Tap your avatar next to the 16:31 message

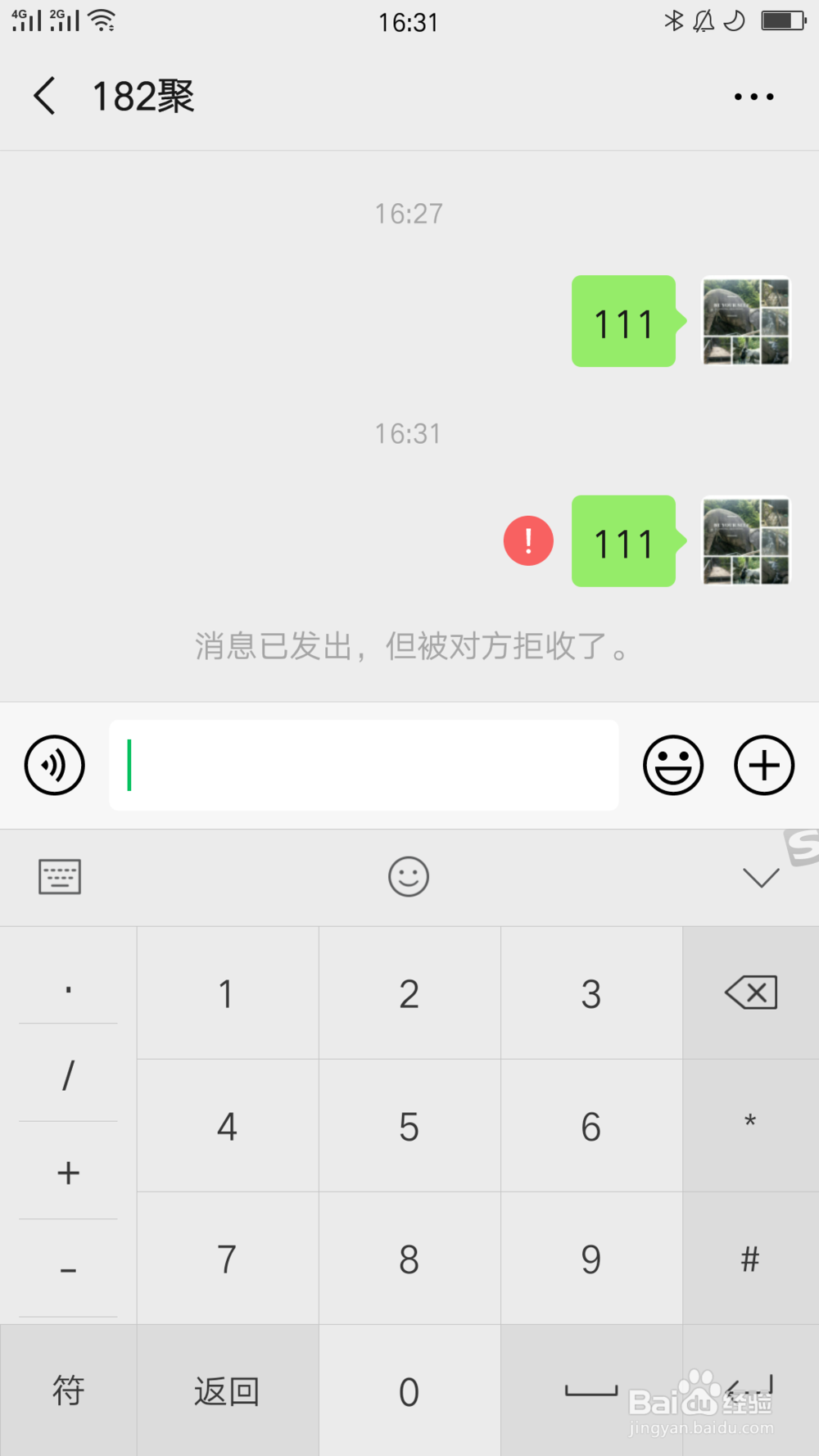[744, 541]
